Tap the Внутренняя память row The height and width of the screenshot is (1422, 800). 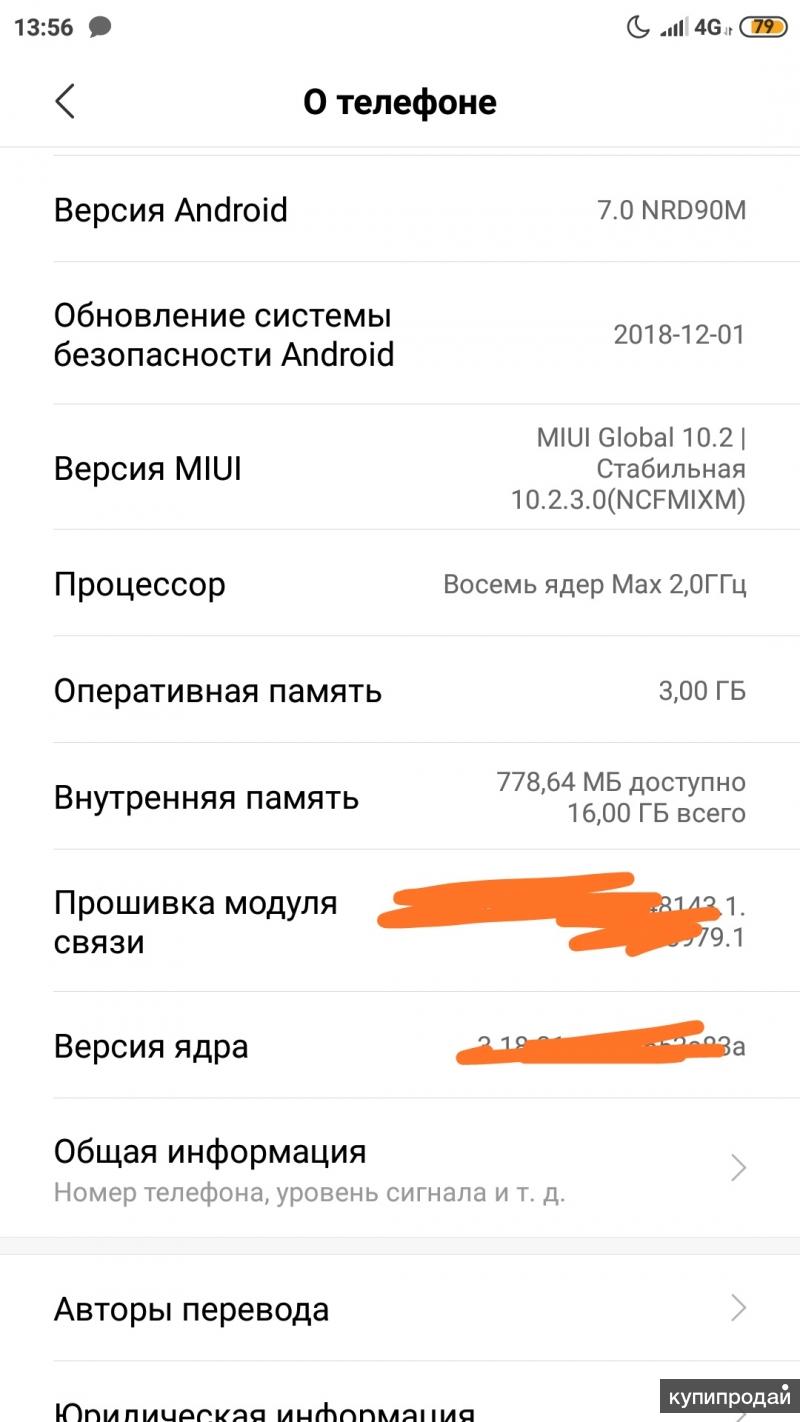pyautogui.click(x=400, y=797)
